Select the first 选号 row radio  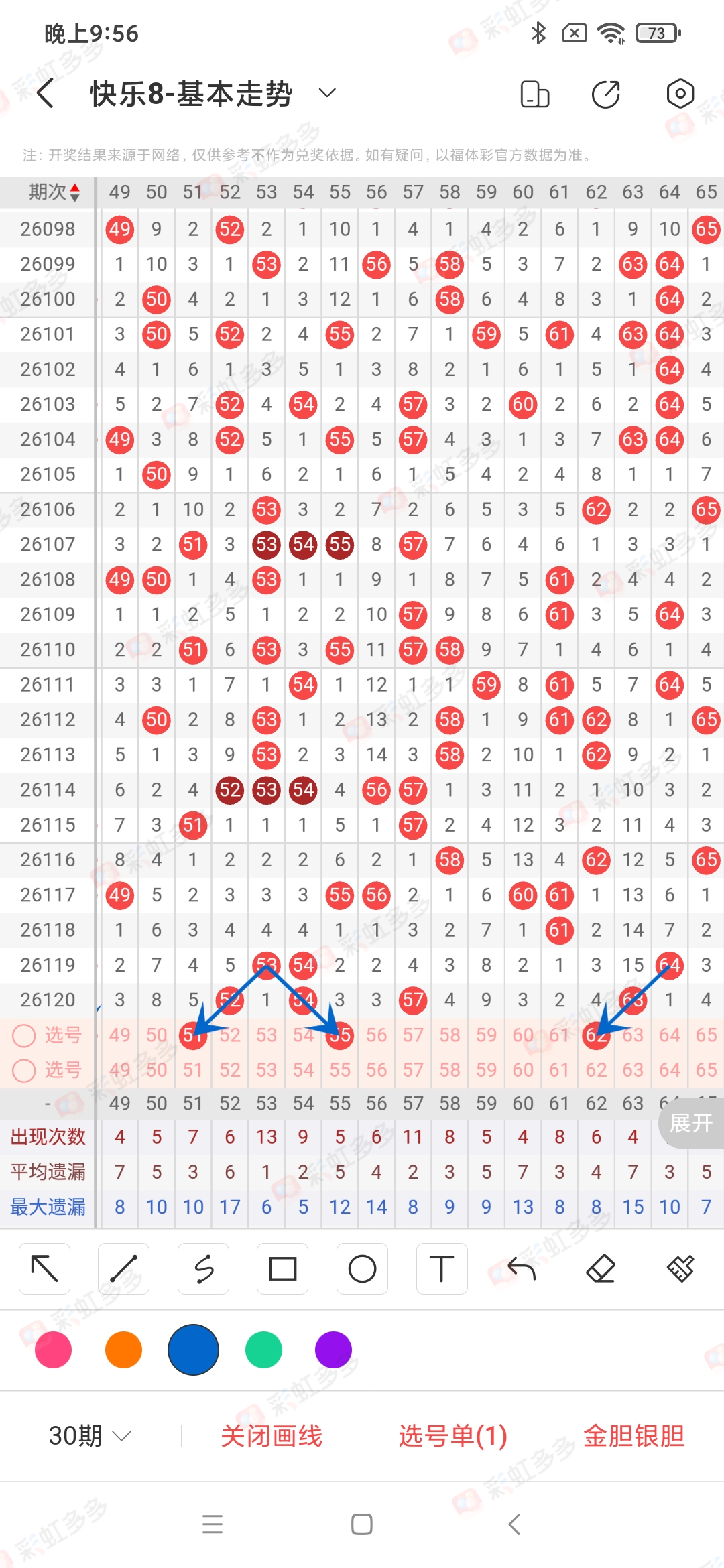tap(24, 1035)
